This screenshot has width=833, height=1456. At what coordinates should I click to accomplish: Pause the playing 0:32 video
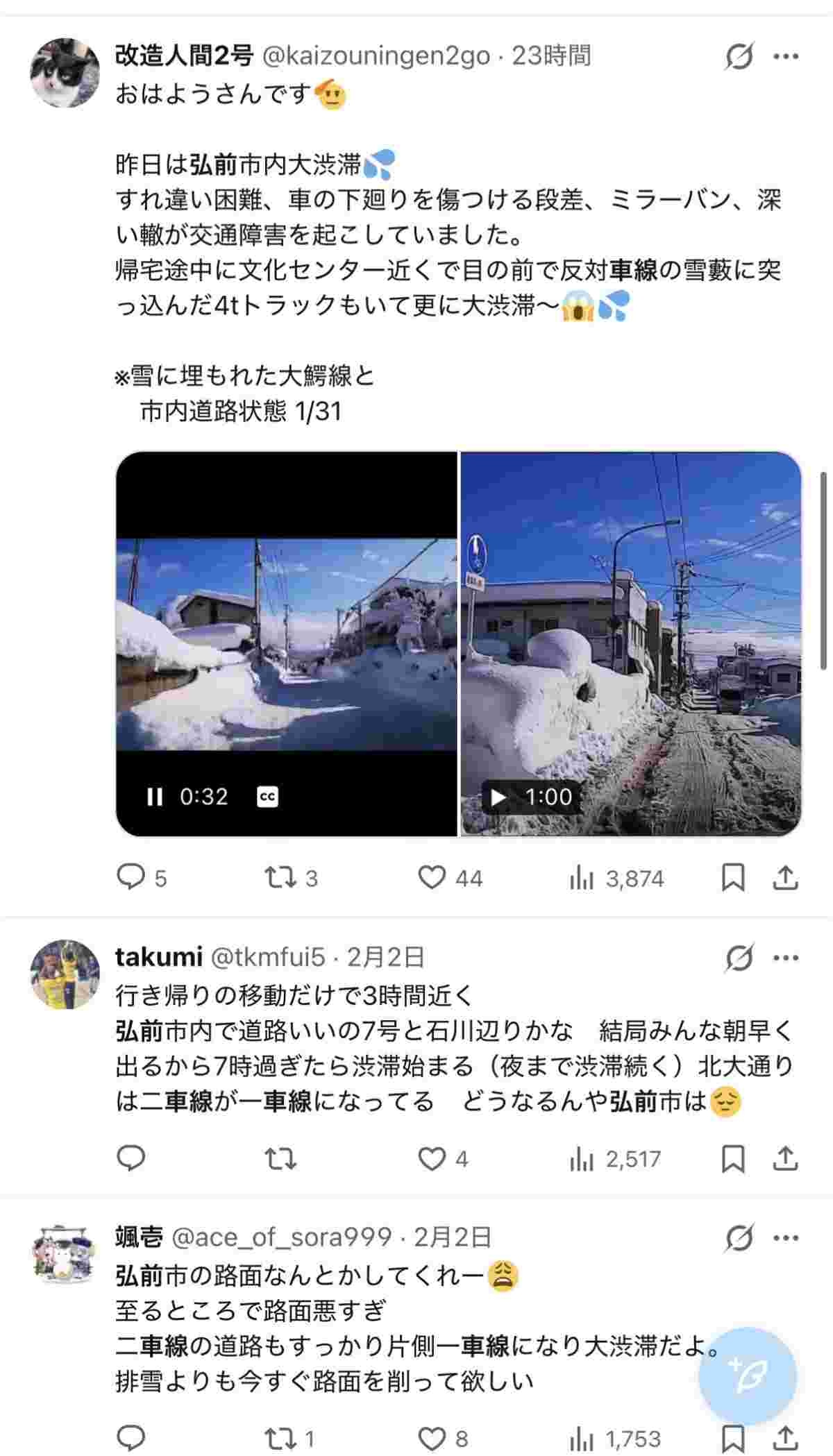(155, 796)
